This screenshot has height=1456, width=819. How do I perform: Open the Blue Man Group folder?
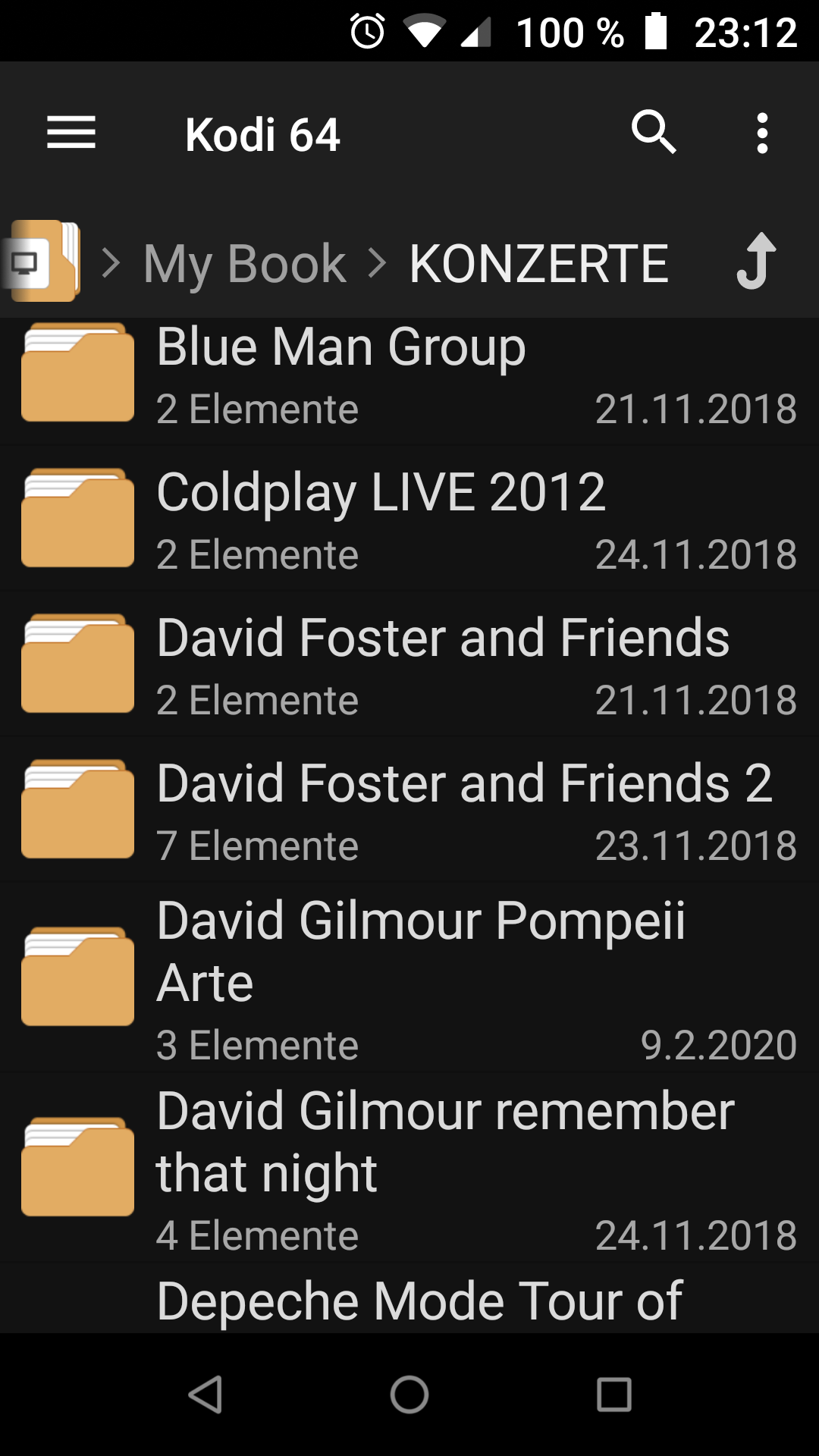pyautogui.click(x=409, y=381)
